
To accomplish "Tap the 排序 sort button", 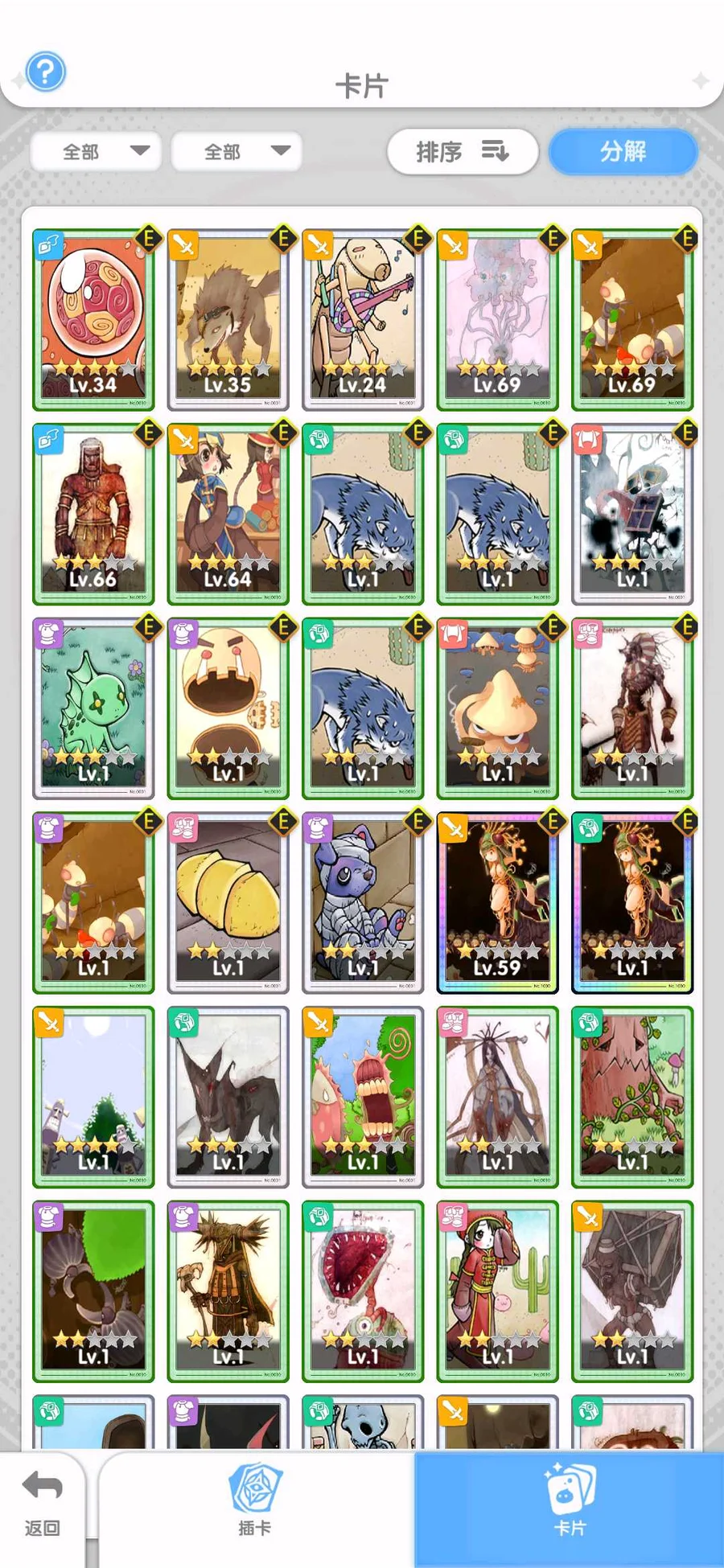I will (x=463, y=151).
